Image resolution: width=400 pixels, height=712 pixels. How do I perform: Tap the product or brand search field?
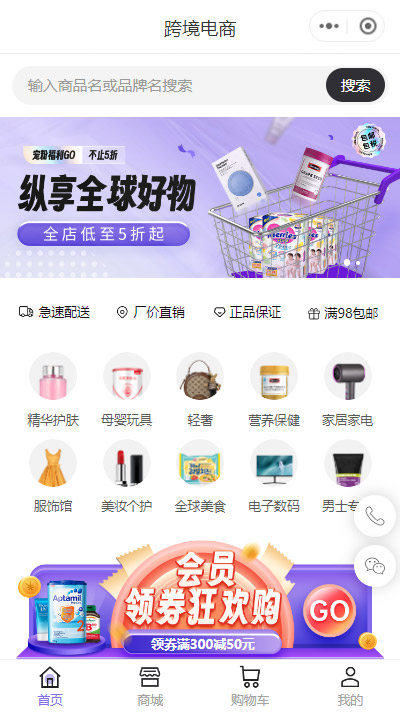coord(169,85)
